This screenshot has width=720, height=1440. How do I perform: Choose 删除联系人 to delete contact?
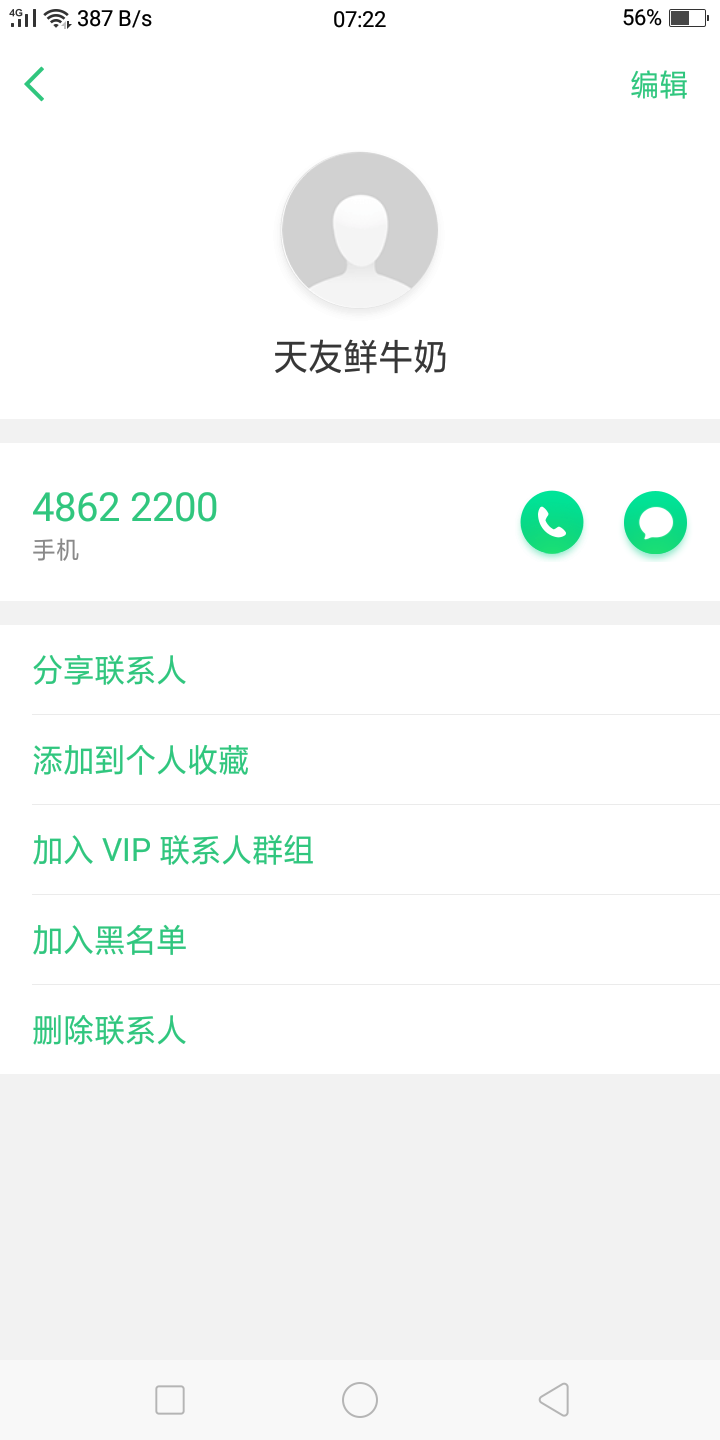pos(360,1030)
